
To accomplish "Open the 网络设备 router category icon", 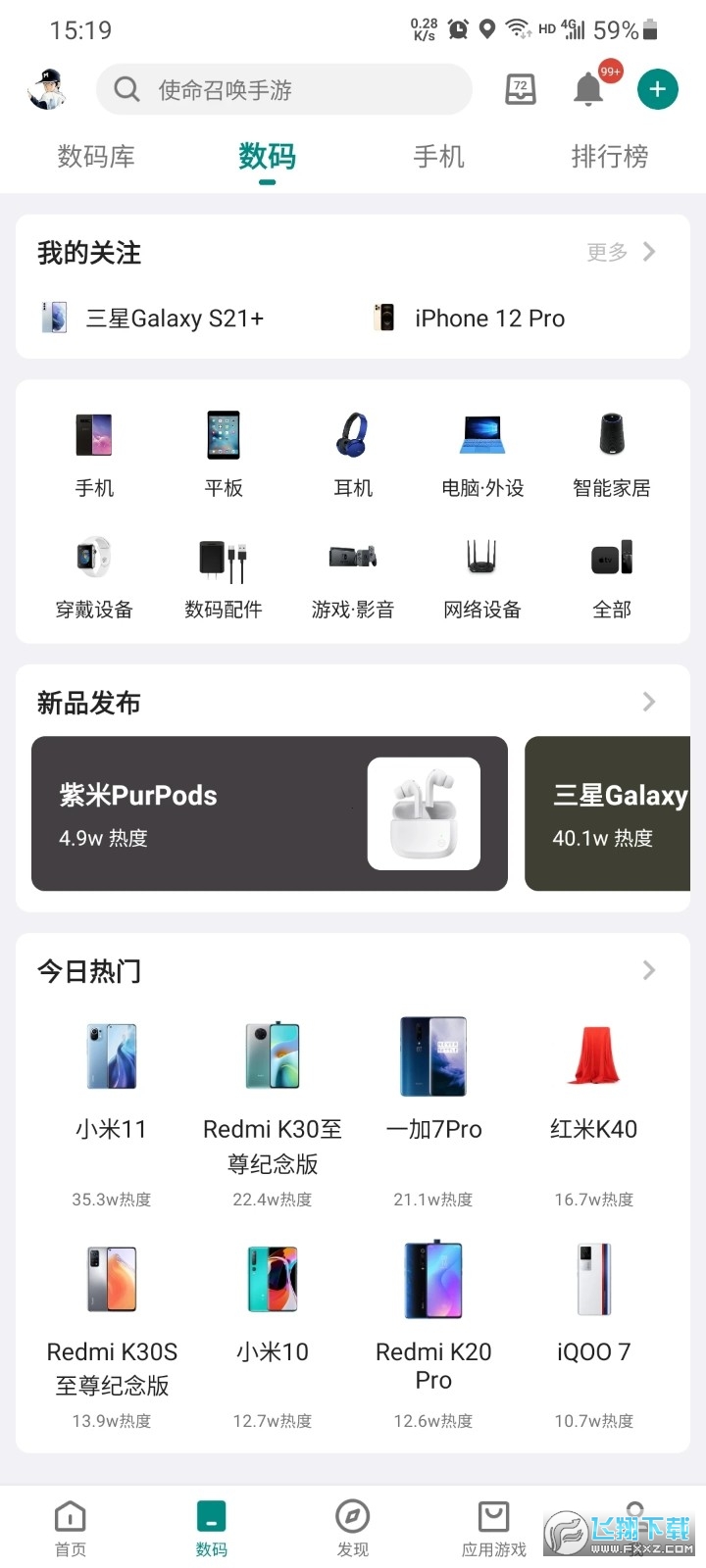I will coord(482,573).
